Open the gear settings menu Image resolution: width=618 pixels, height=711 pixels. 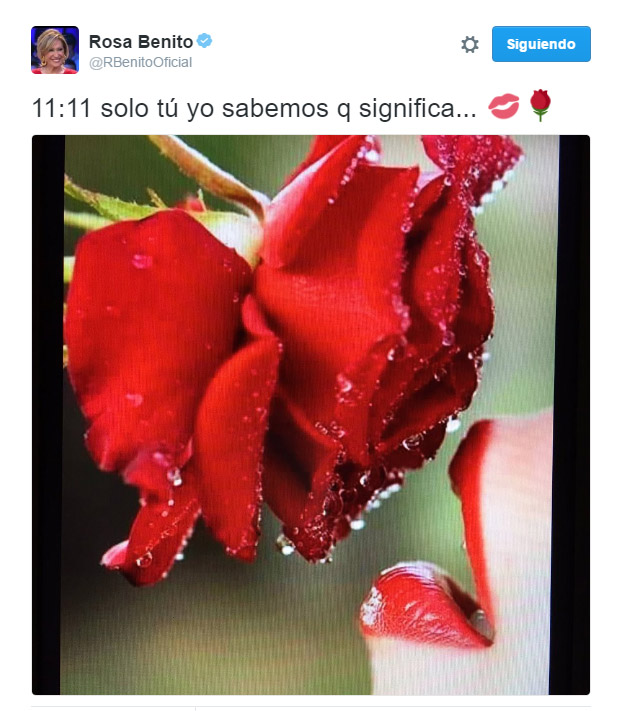469,45
